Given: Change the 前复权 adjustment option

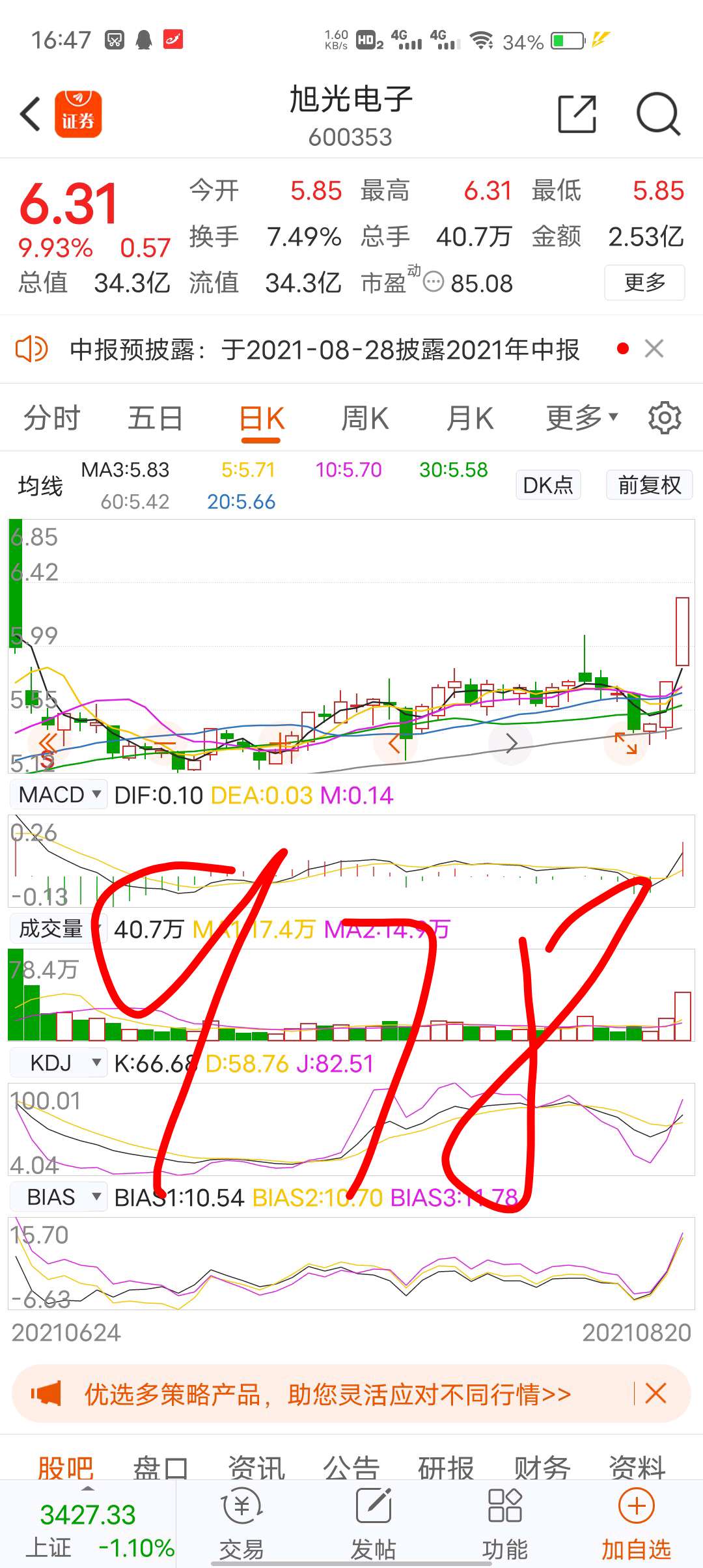Looking at the screenshot, I should click(649, 485).
